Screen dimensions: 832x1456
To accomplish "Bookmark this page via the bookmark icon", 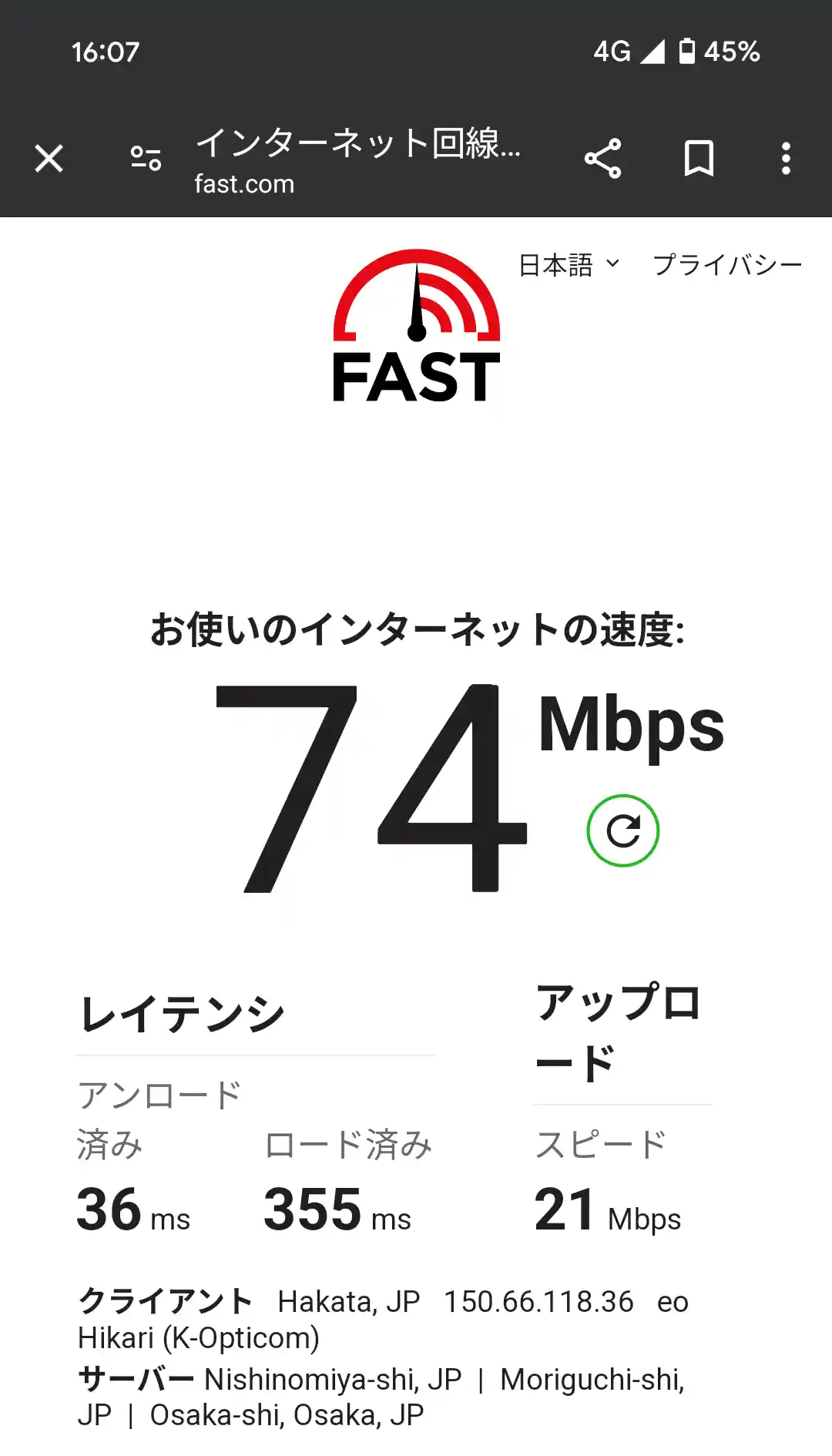I will [x=699, y=158].
